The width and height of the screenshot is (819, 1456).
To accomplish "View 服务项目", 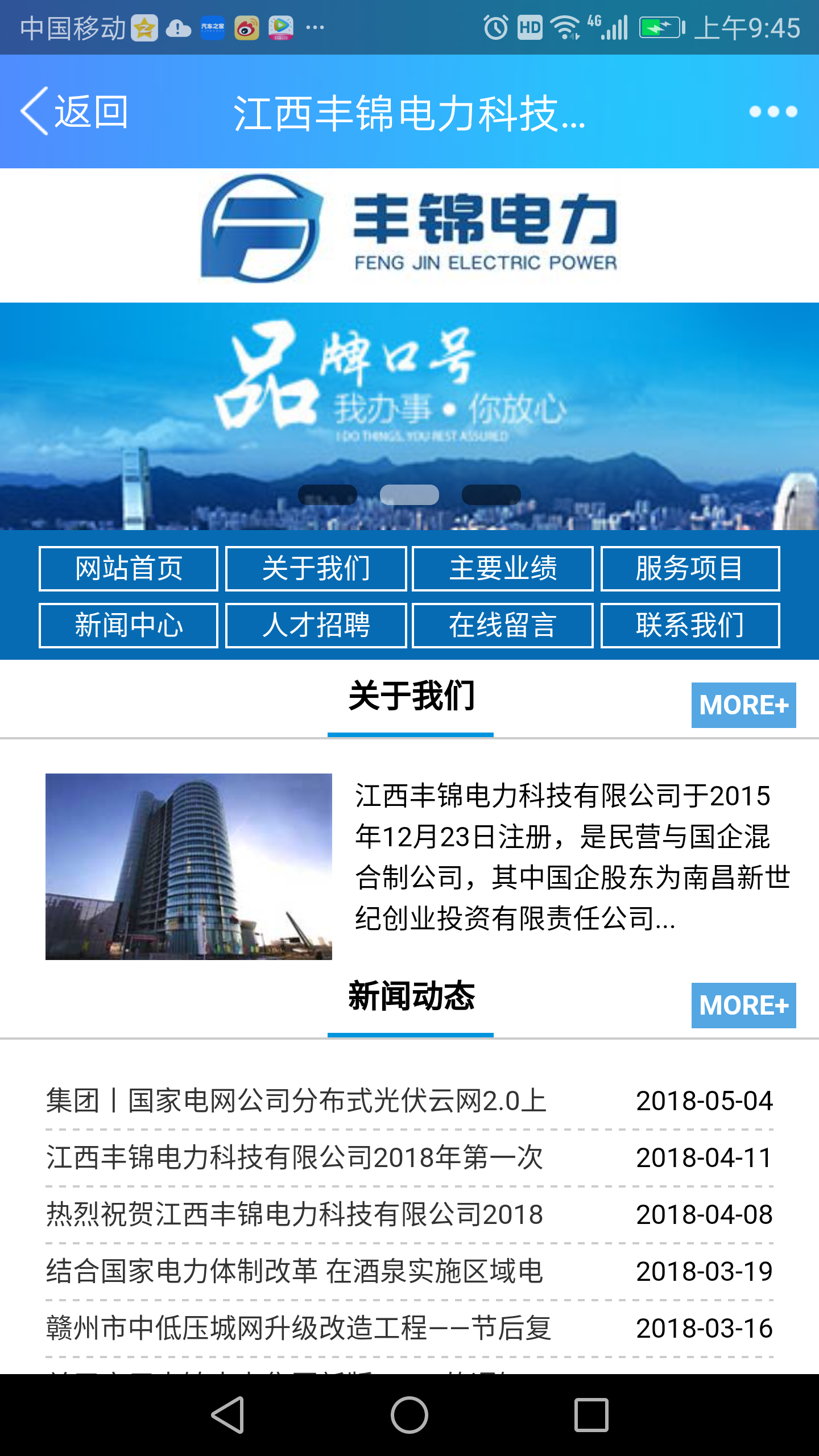I will coord(690,569).
